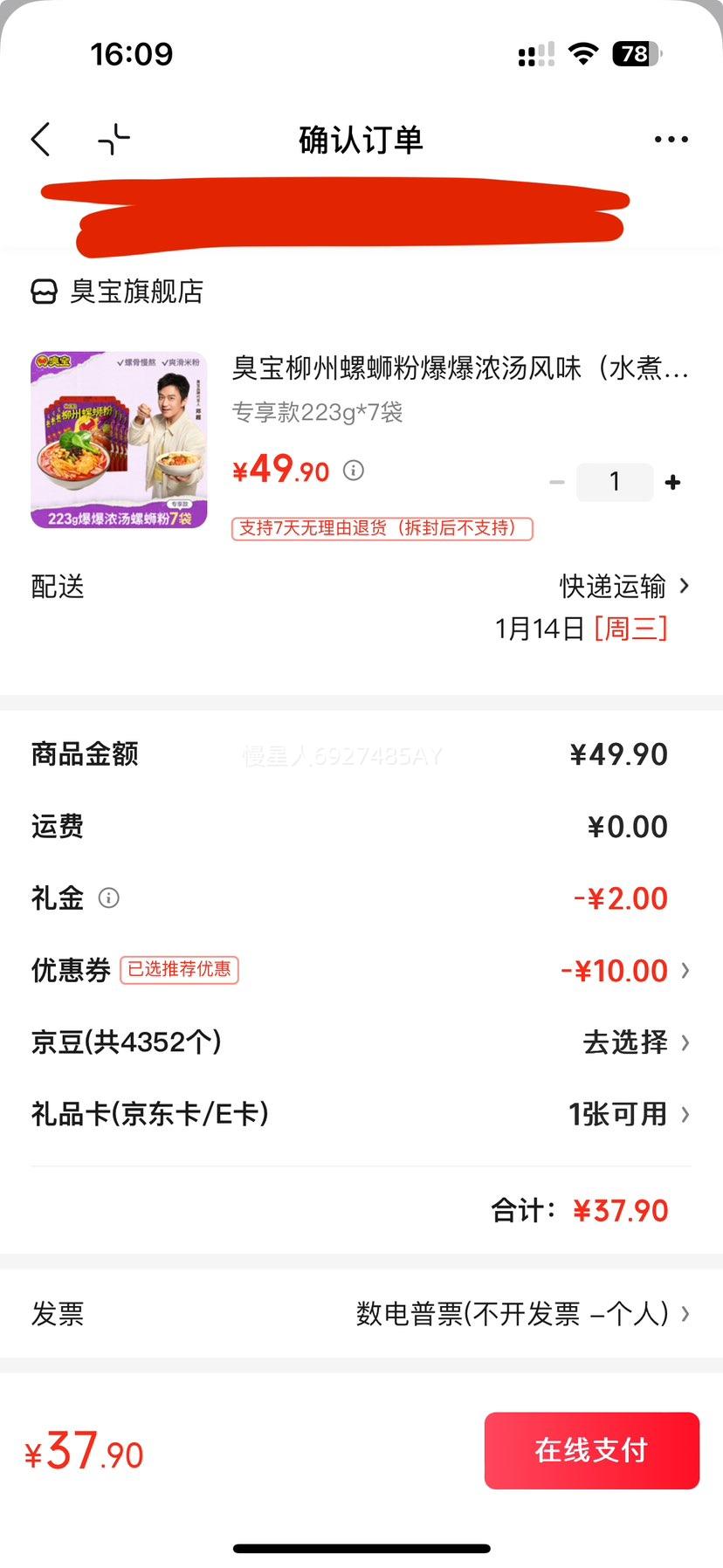This screenshot has height=1568, width=723.
Task: Tap 在线支付 to pay online
Action: (591, 1451)
